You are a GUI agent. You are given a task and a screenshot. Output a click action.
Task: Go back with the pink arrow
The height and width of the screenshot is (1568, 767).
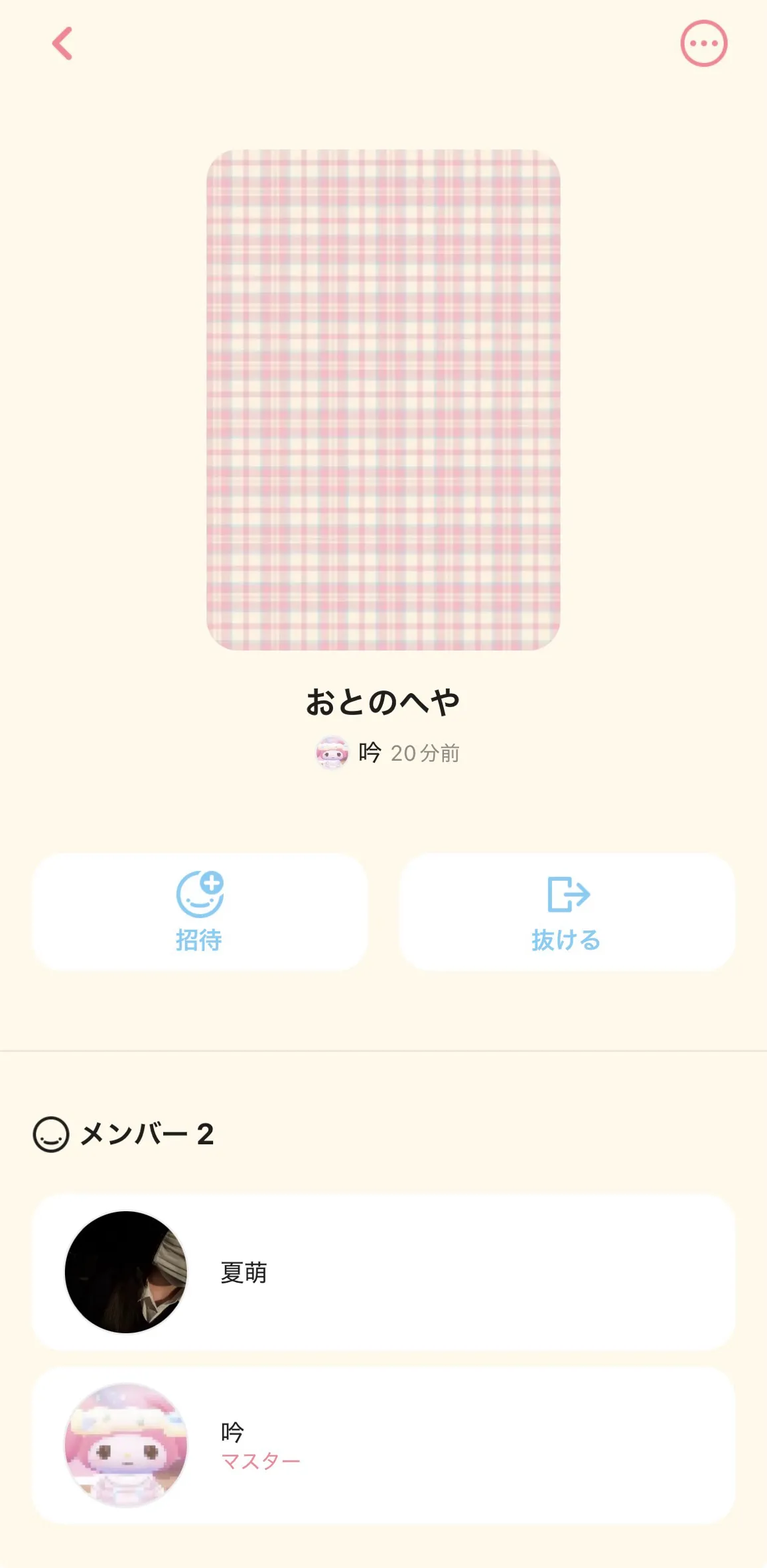pos(62,44)
